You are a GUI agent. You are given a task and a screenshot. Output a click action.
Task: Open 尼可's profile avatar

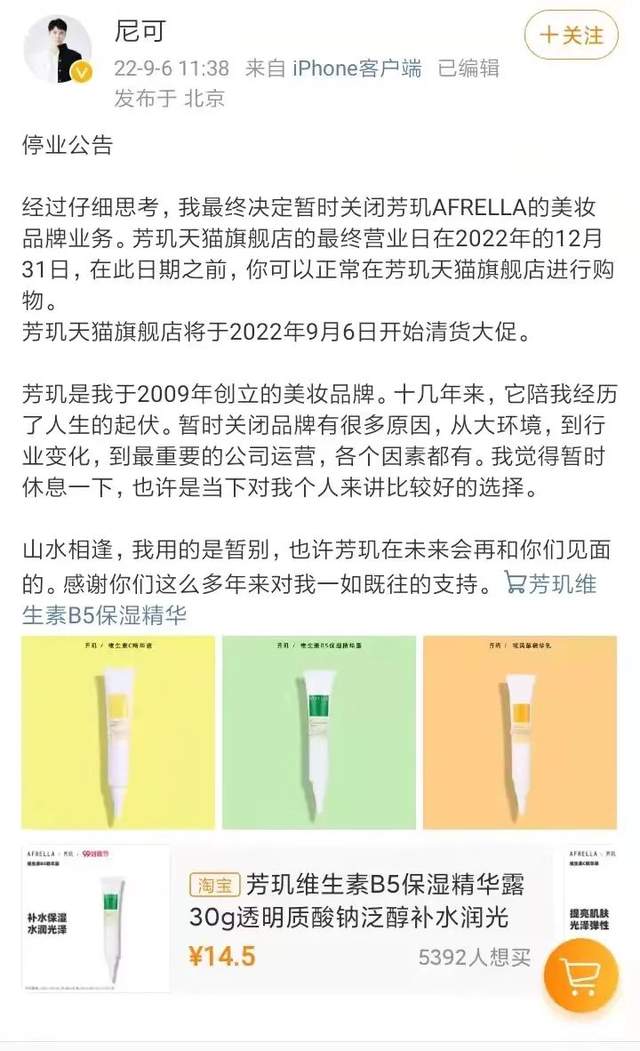[57, 49]
